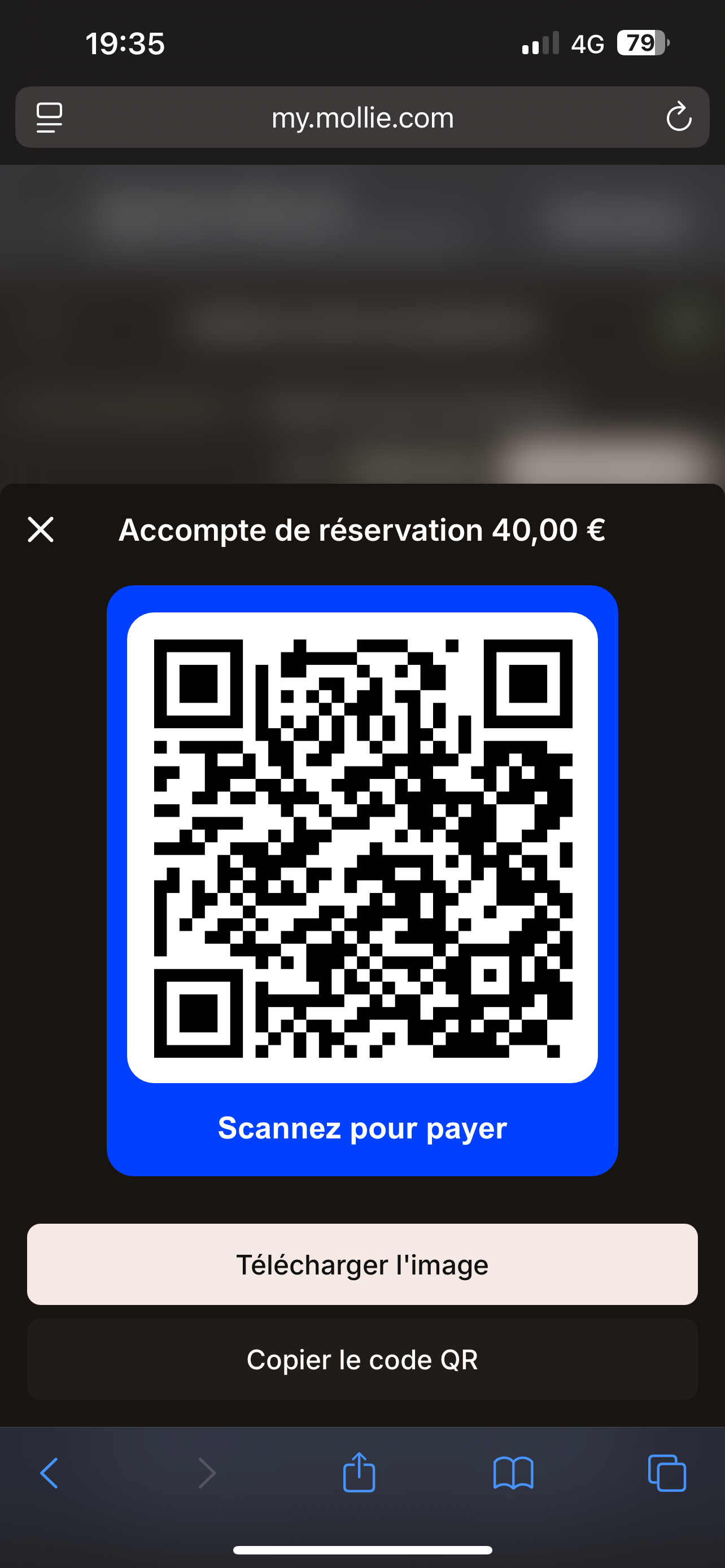Open Safari share sheet
Viewport: 725px width, 1568px height.
pos(359,1473)
